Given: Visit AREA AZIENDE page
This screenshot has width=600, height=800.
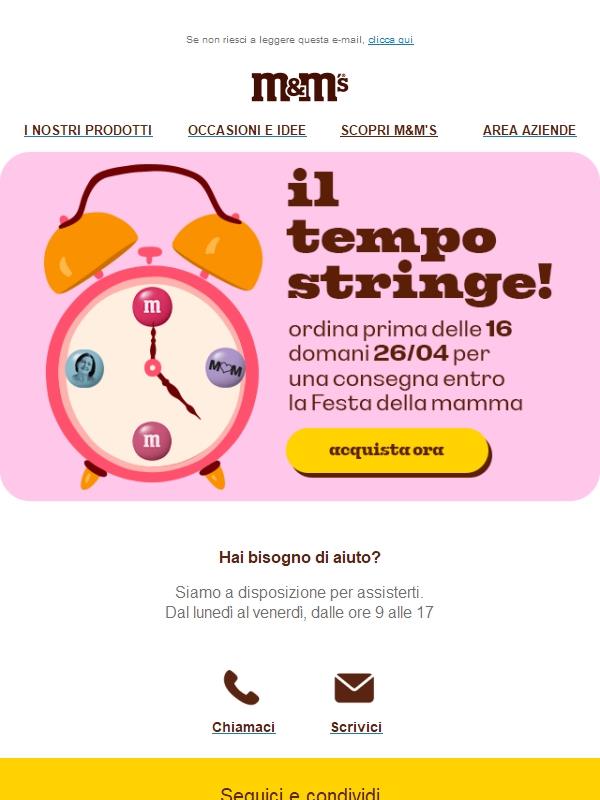Looking at the screenshot, I should tap(529, 130).
